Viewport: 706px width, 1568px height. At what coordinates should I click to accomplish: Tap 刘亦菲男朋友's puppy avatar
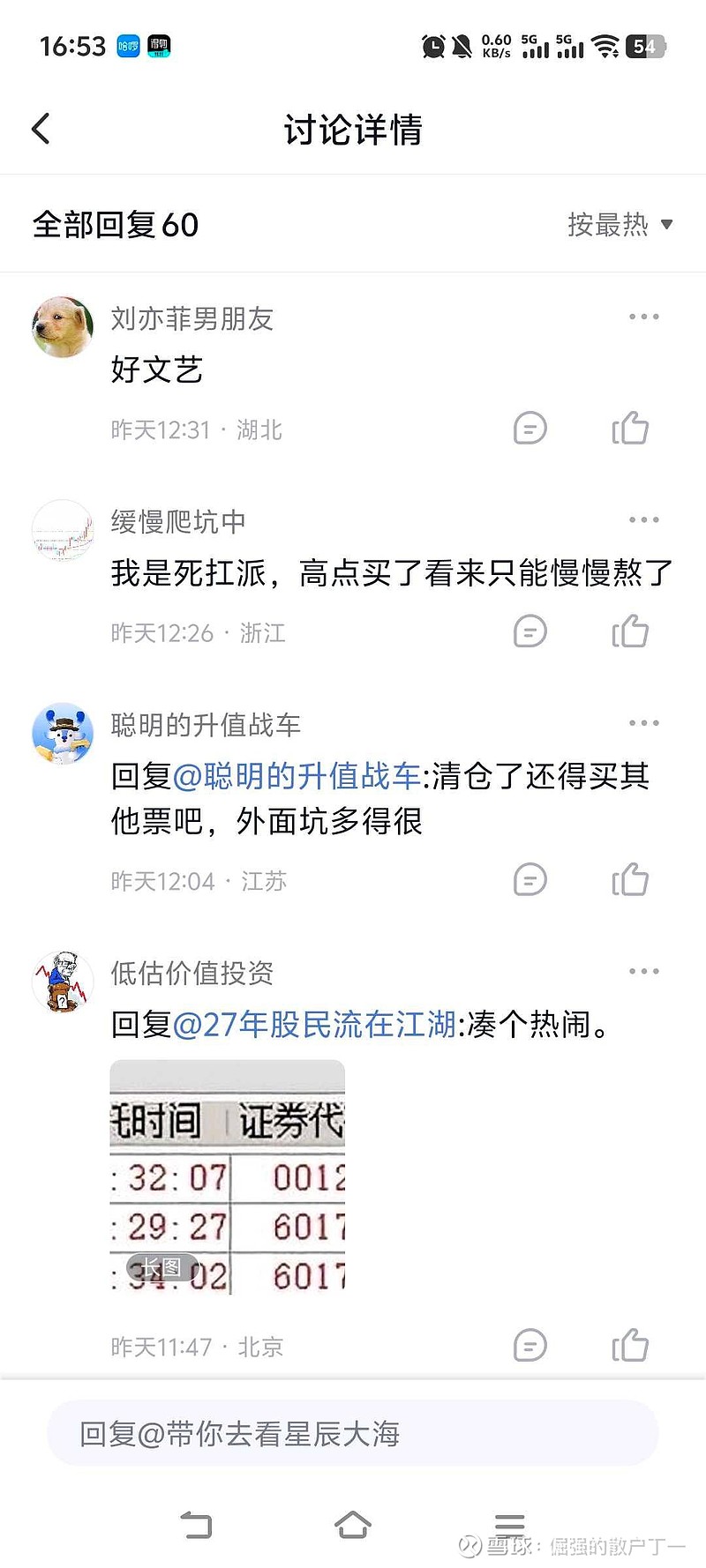pos(62,326)
